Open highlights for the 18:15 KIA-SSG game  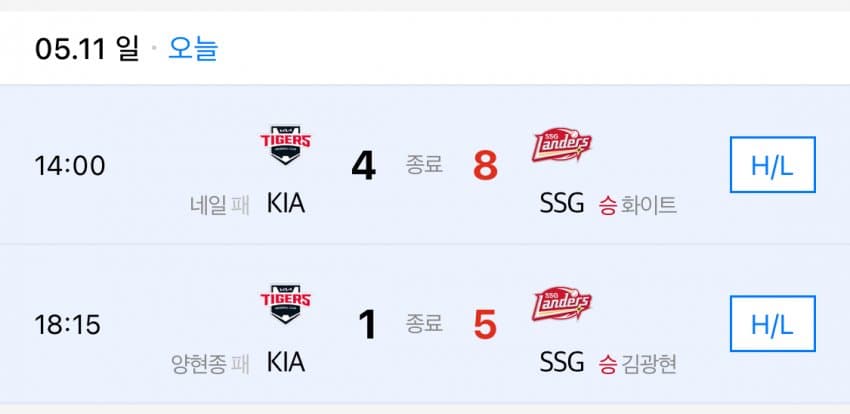pyautogui.click(x=772, y=324)
